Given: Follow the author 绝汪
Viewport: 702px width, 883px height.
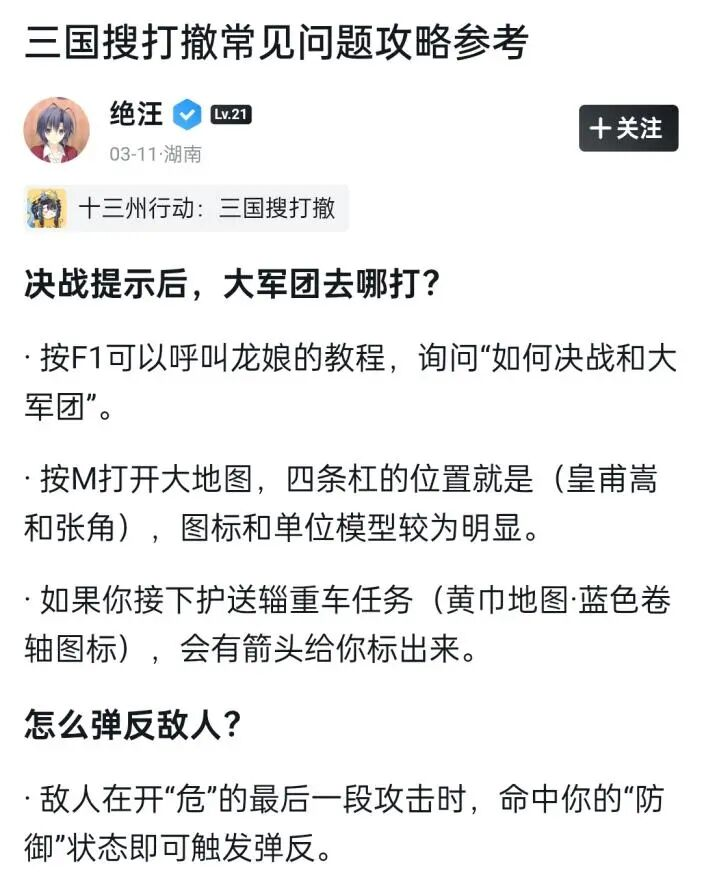Looking at the screenshot, I should 627,129.
